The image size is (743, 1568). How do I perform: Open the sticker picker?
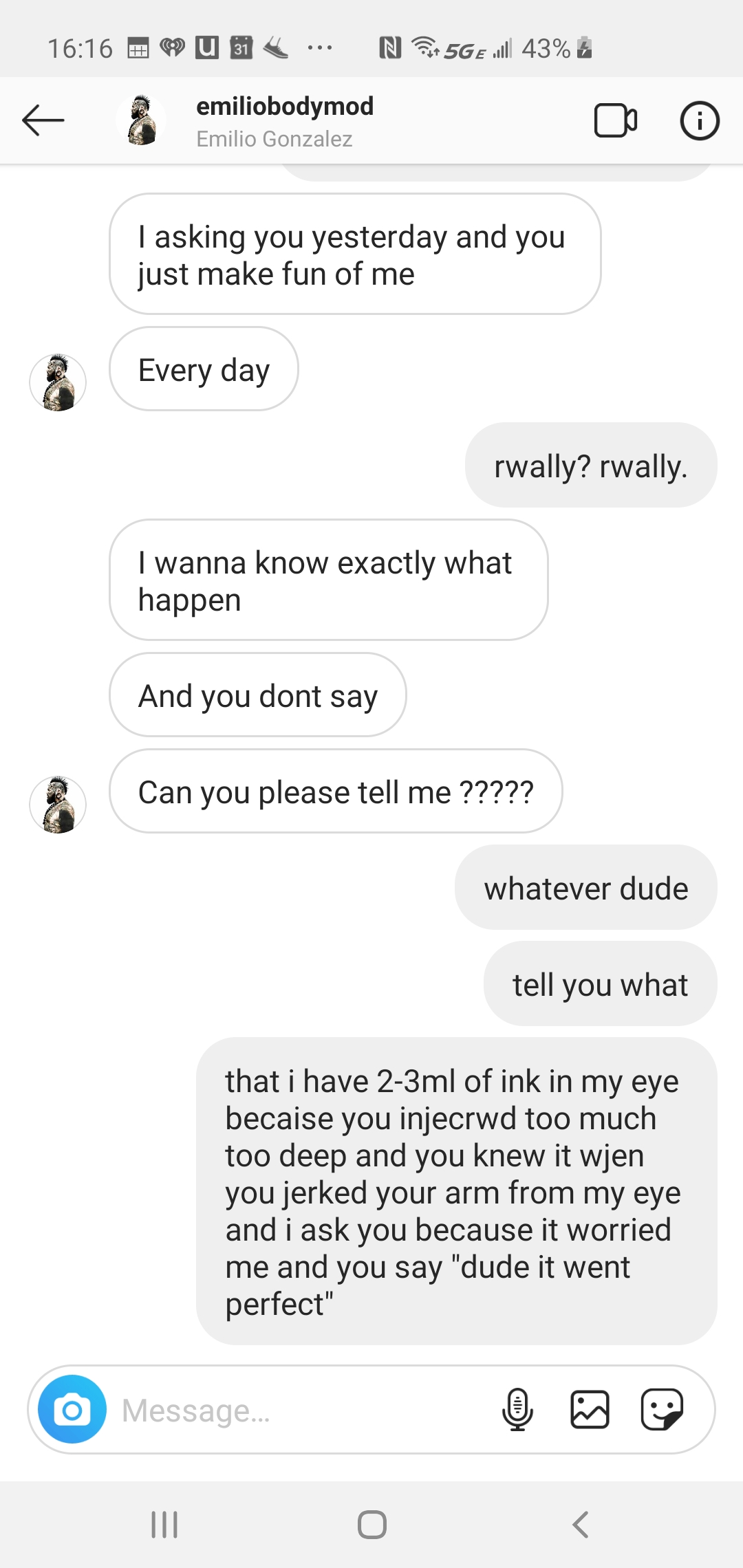662,1409
